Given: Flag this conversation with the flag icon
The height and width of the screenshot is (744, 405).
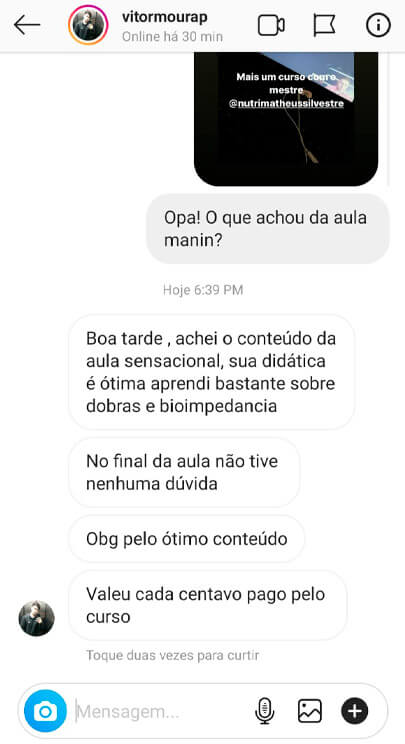Looking at the screenshot, I should click(324, 25).
